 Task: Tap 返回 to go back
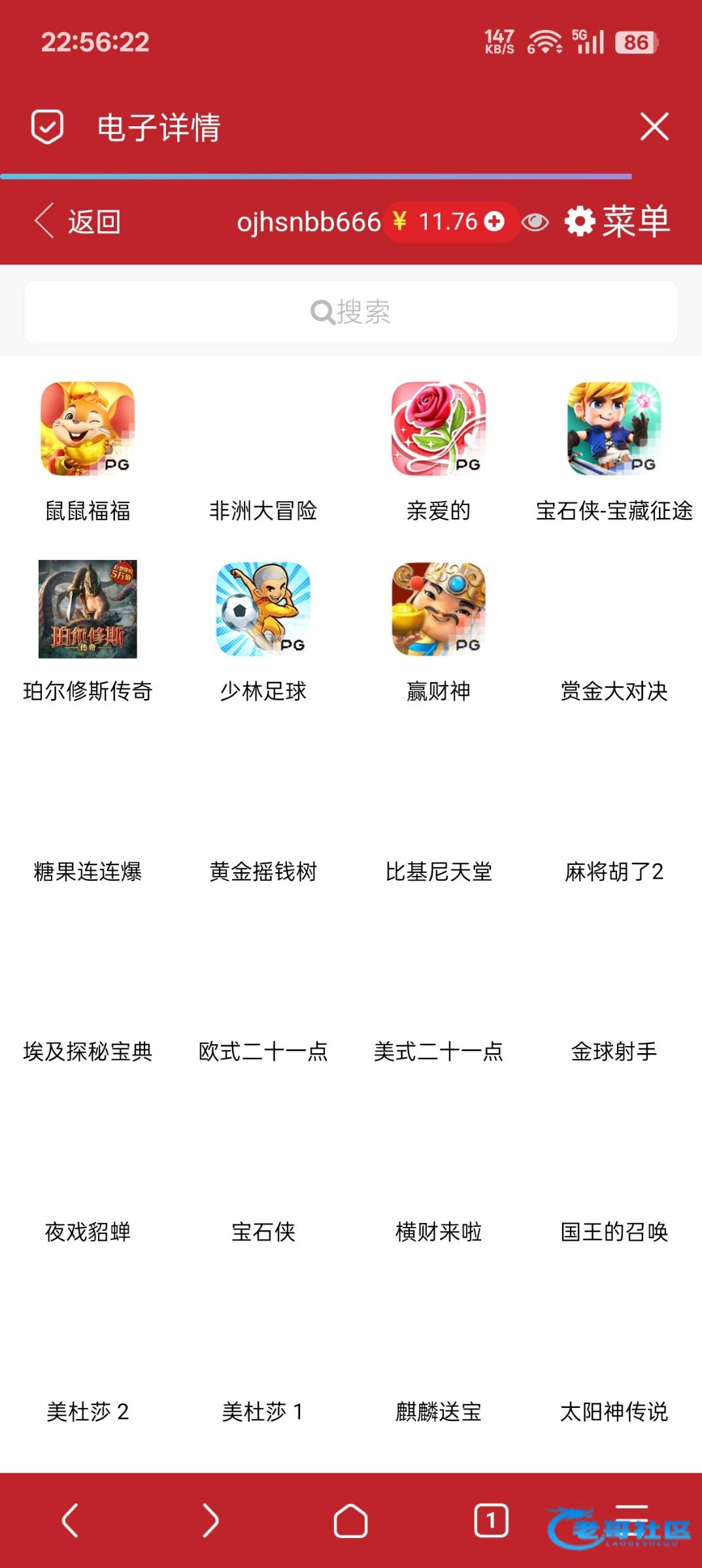[78, 221]
